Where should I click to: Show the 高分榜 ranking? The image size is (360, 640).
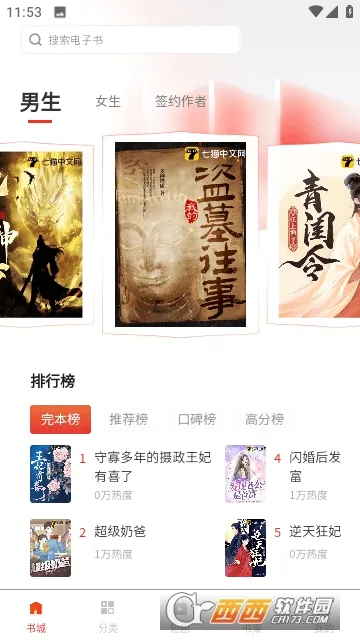pos(264,419)
